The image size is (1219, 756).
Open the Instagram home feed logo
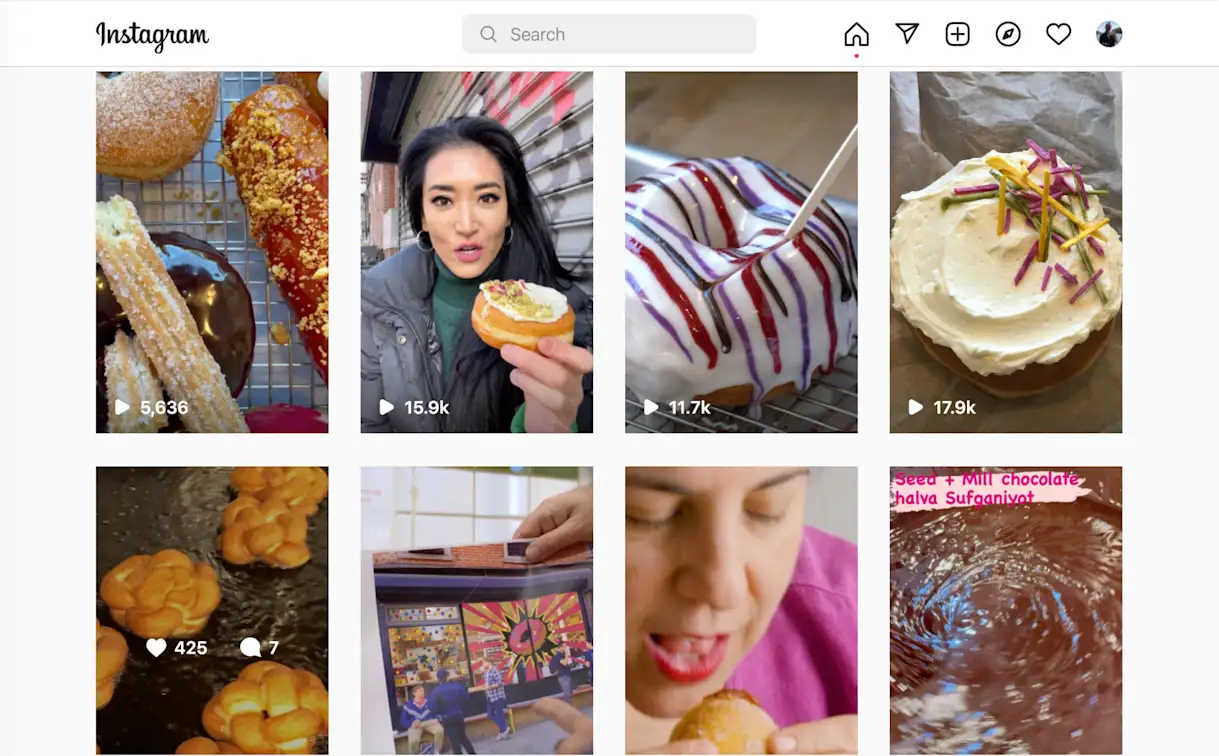click(x=152, y=35)
